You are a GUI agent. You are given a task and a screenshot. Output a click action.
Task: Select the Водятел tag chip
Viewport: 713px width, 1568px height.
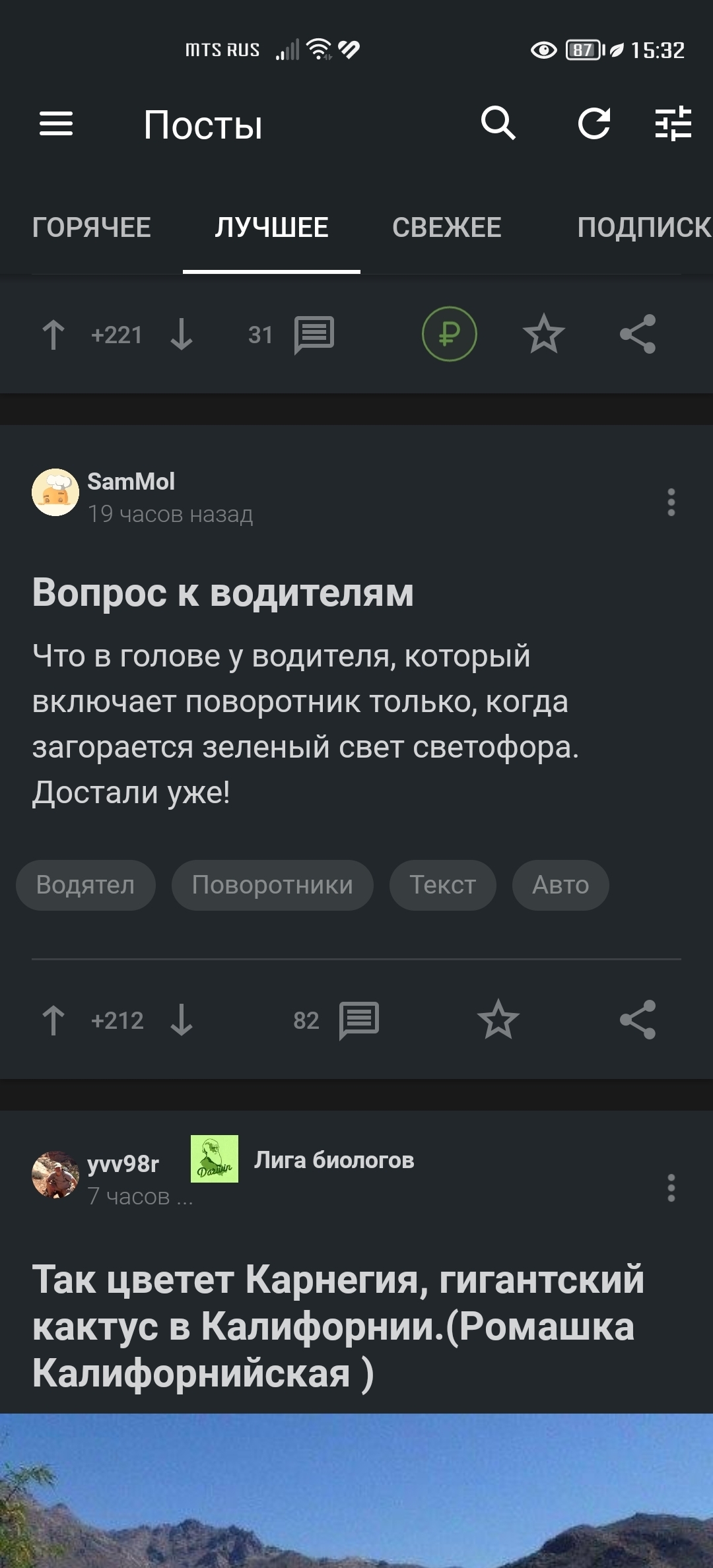point(85,885)
